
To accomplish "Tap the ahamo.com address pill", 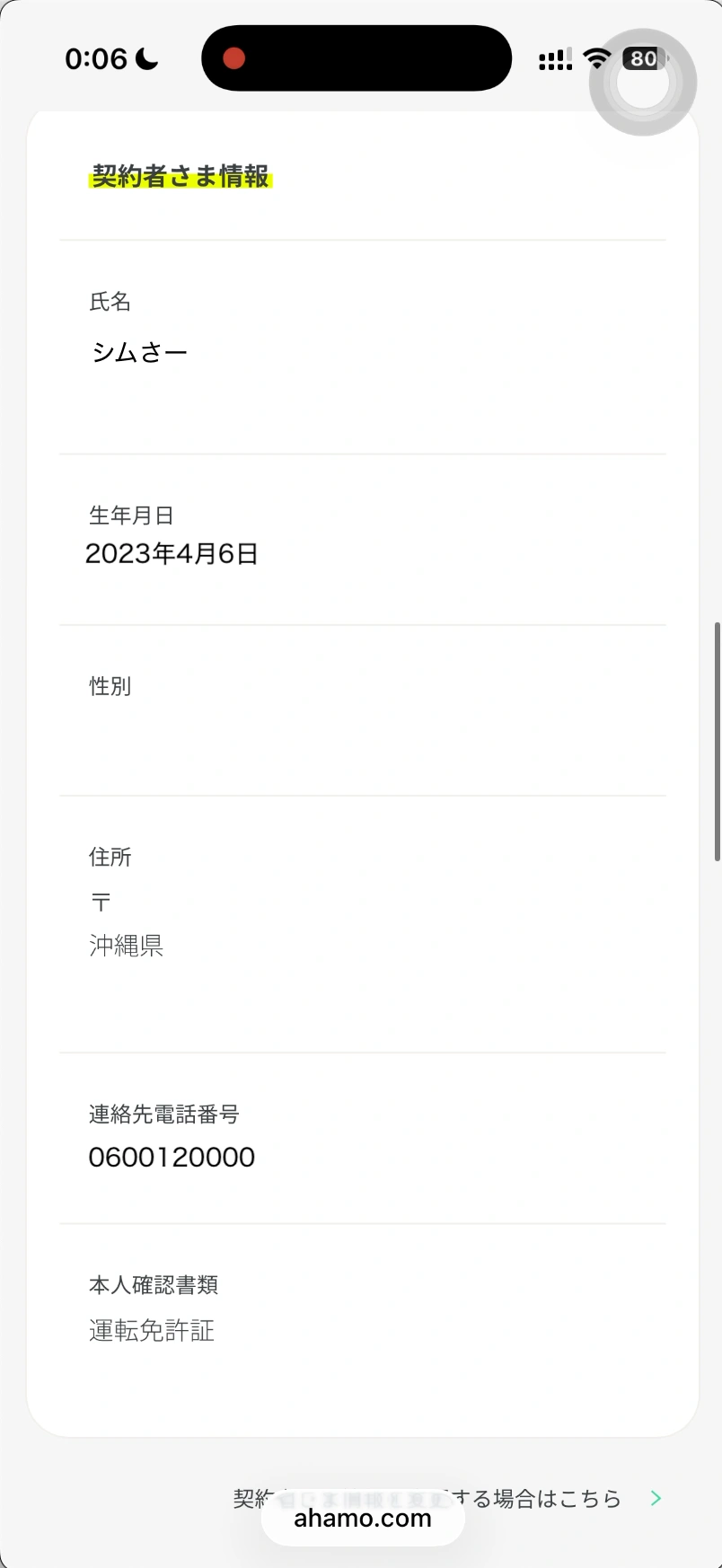I will click(x=362, y=1518).
